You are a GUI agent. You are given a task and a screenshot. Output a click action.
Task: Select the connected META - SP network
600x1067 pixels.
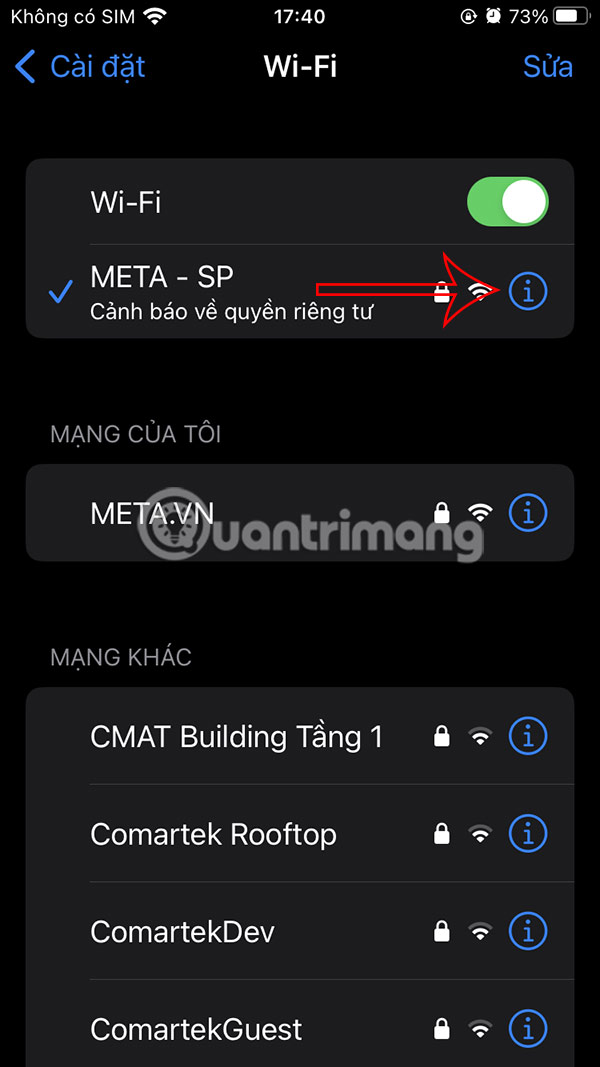pyautogui.click(x=230, y=291)
